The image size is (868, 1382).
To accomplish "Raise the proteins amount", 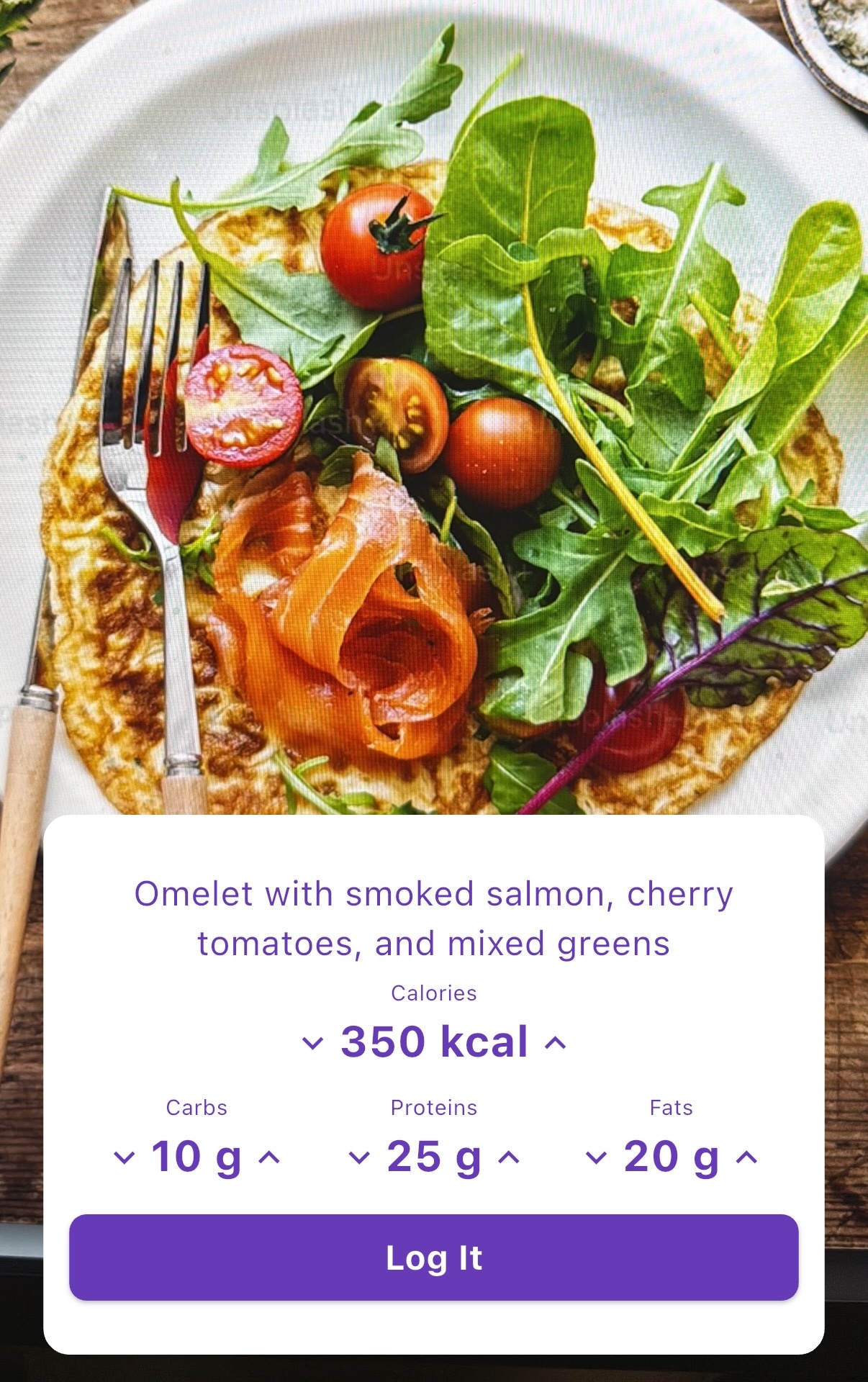I will (509, 1157).
